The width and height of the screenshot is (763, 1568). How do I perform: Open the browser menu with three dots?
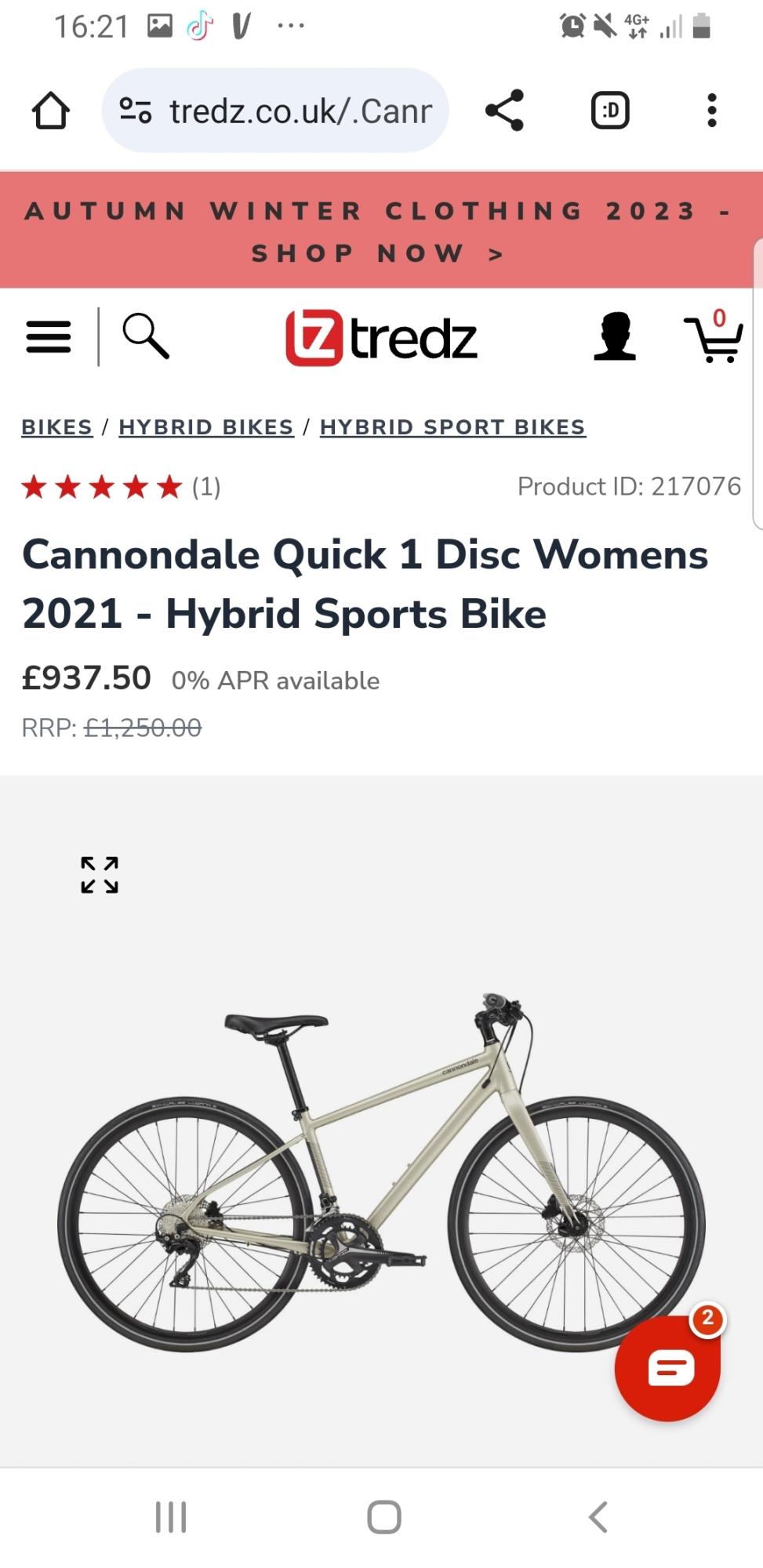click(711, 110)
